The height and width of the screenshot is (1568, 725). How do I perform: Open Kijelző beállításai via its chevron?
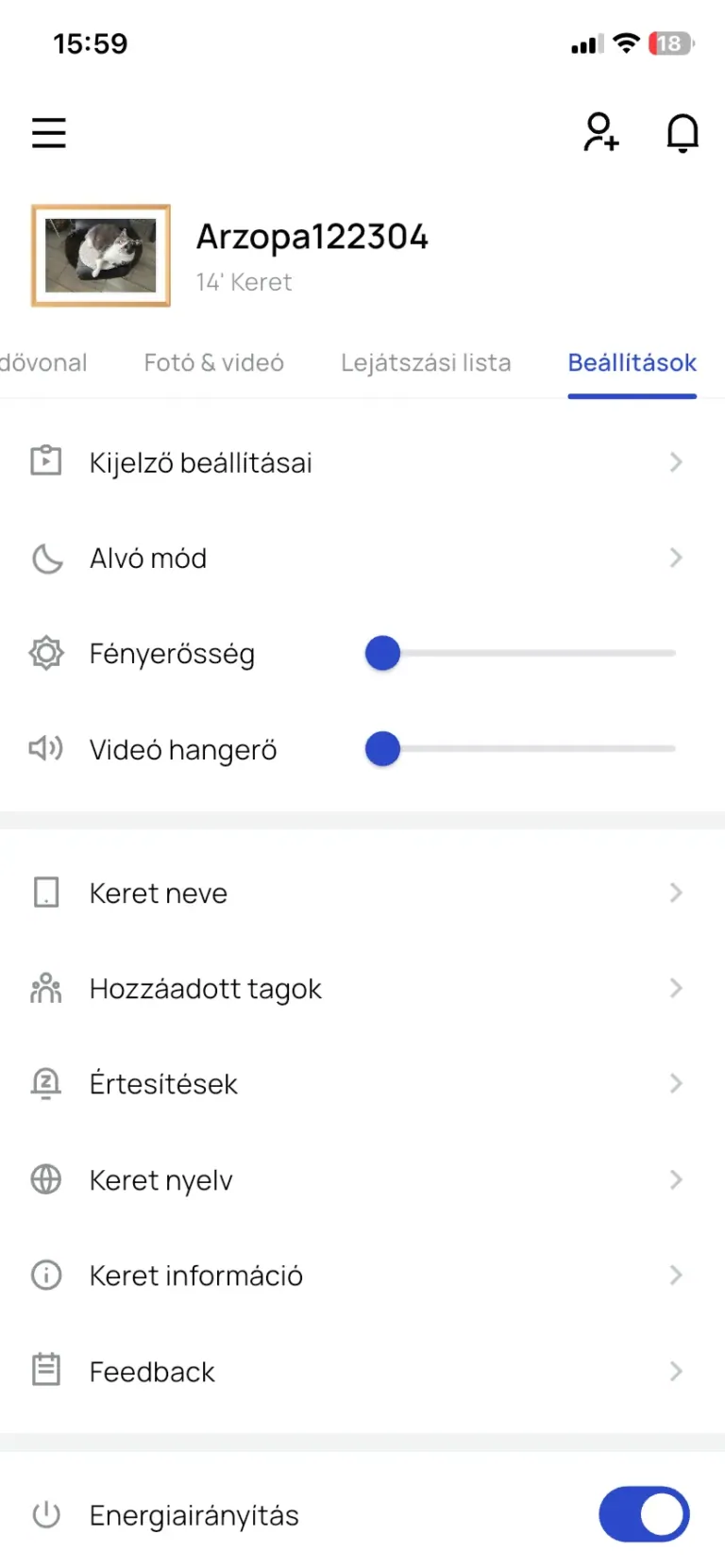(675, 462)
